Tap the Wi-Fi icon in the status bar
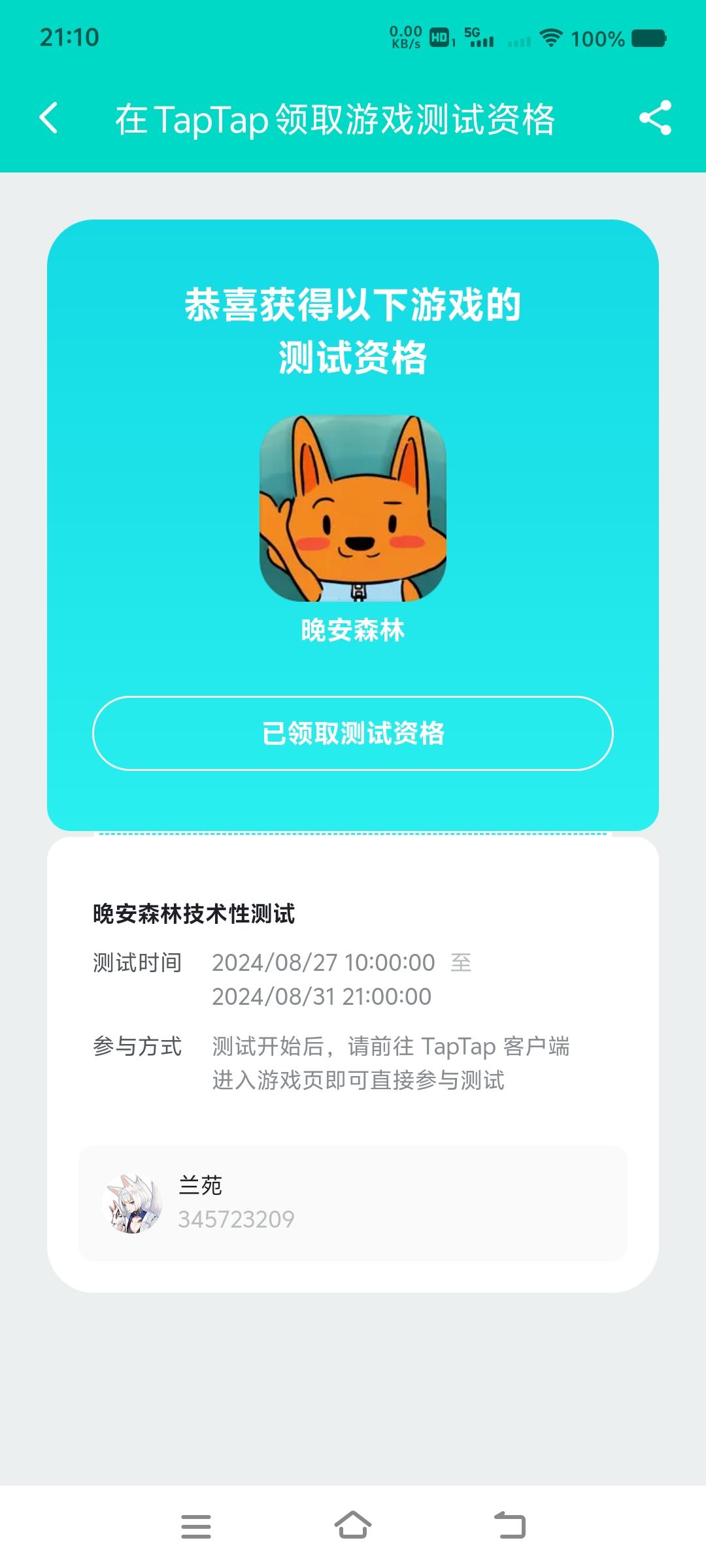This screenshot has width=706, height=1568. click(x=552, y=39)
